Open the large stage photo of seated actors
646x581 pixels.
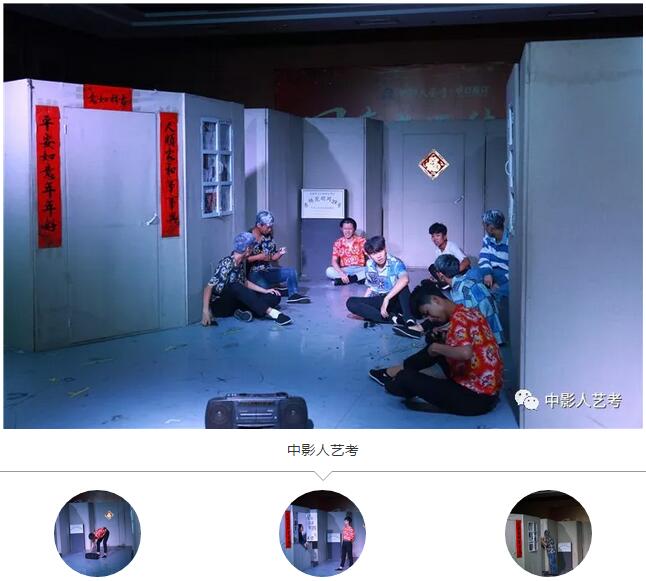point(323,216)
